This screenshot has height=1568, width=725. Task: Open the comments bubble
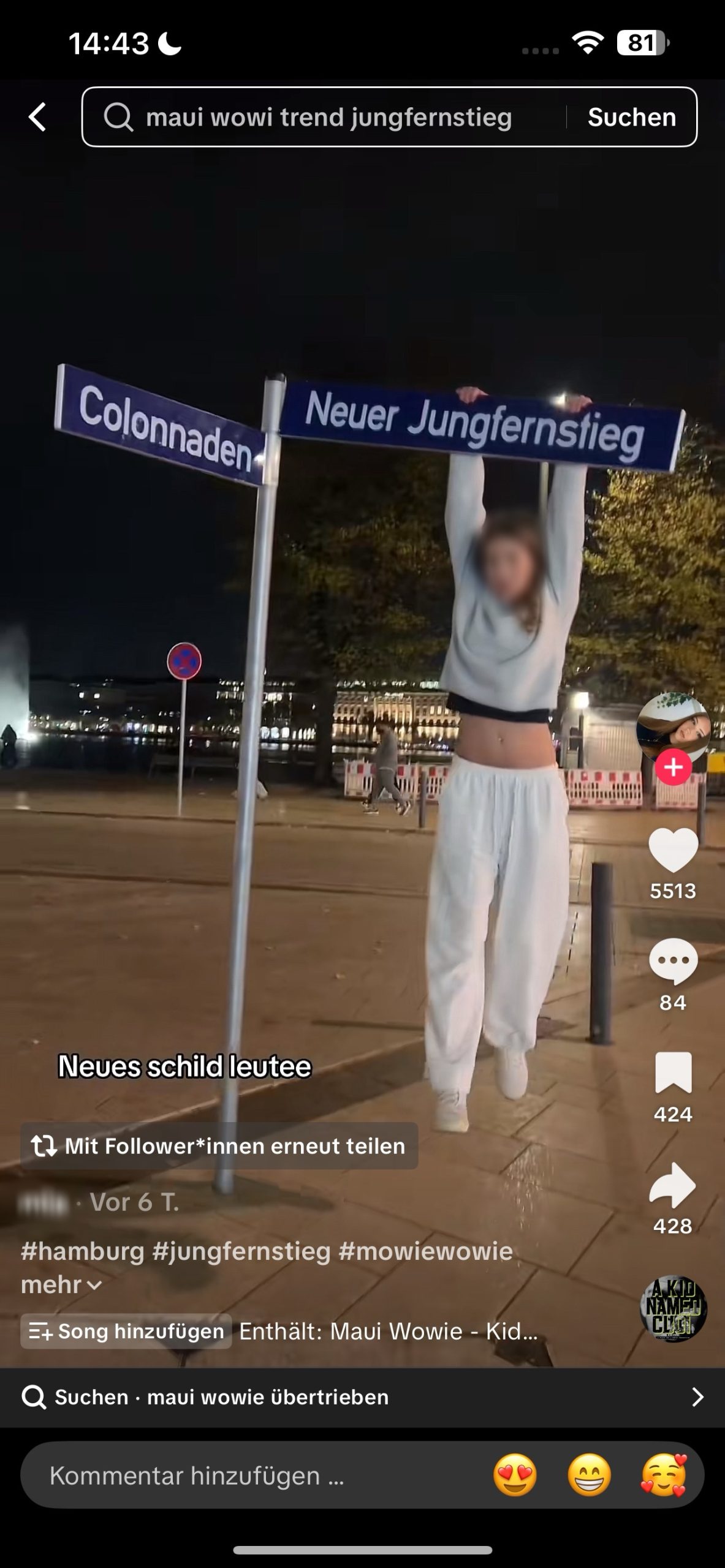tap(673, 962)
